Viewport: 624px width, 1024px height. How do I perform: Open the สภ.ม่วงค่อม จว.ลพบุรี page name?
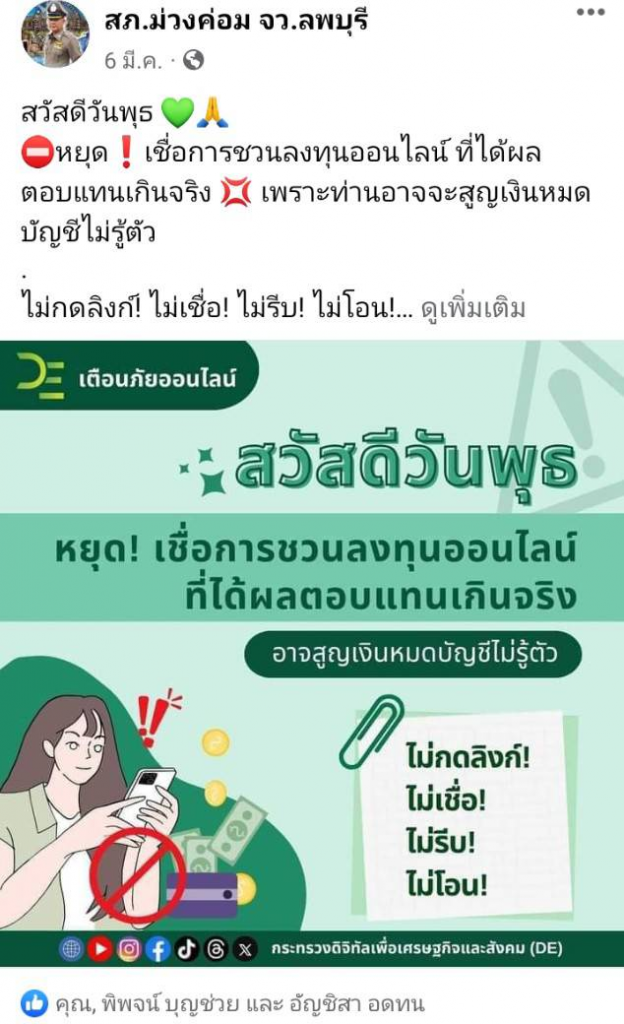pyautogui.click(x=235, y=20)
